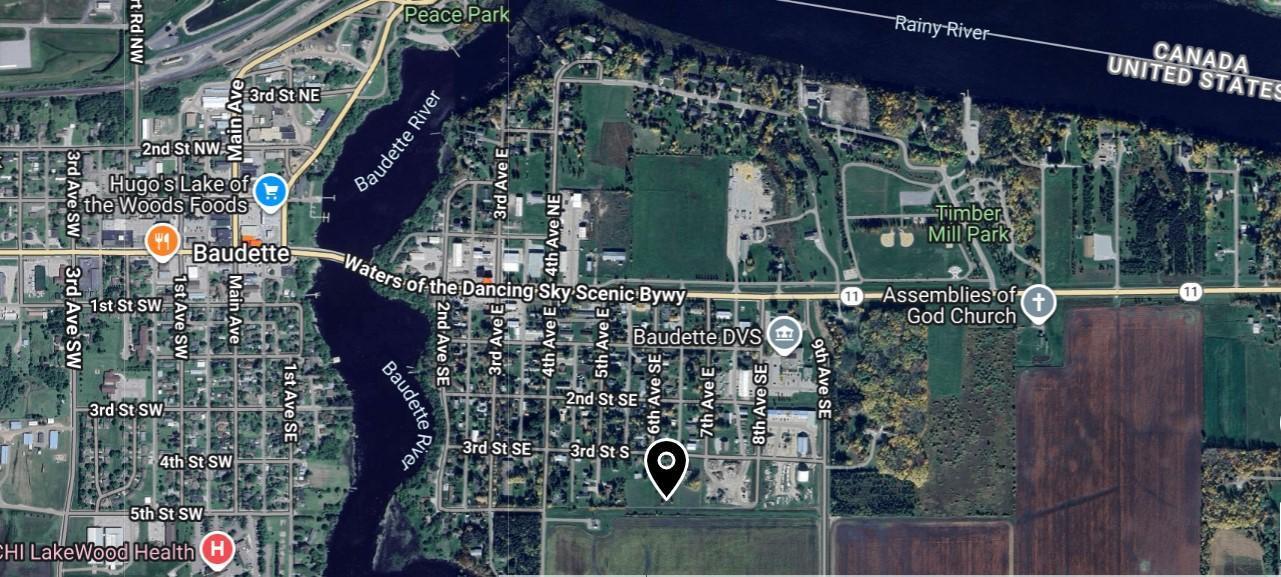Open the Peace Park label

(x=456, y=15)
